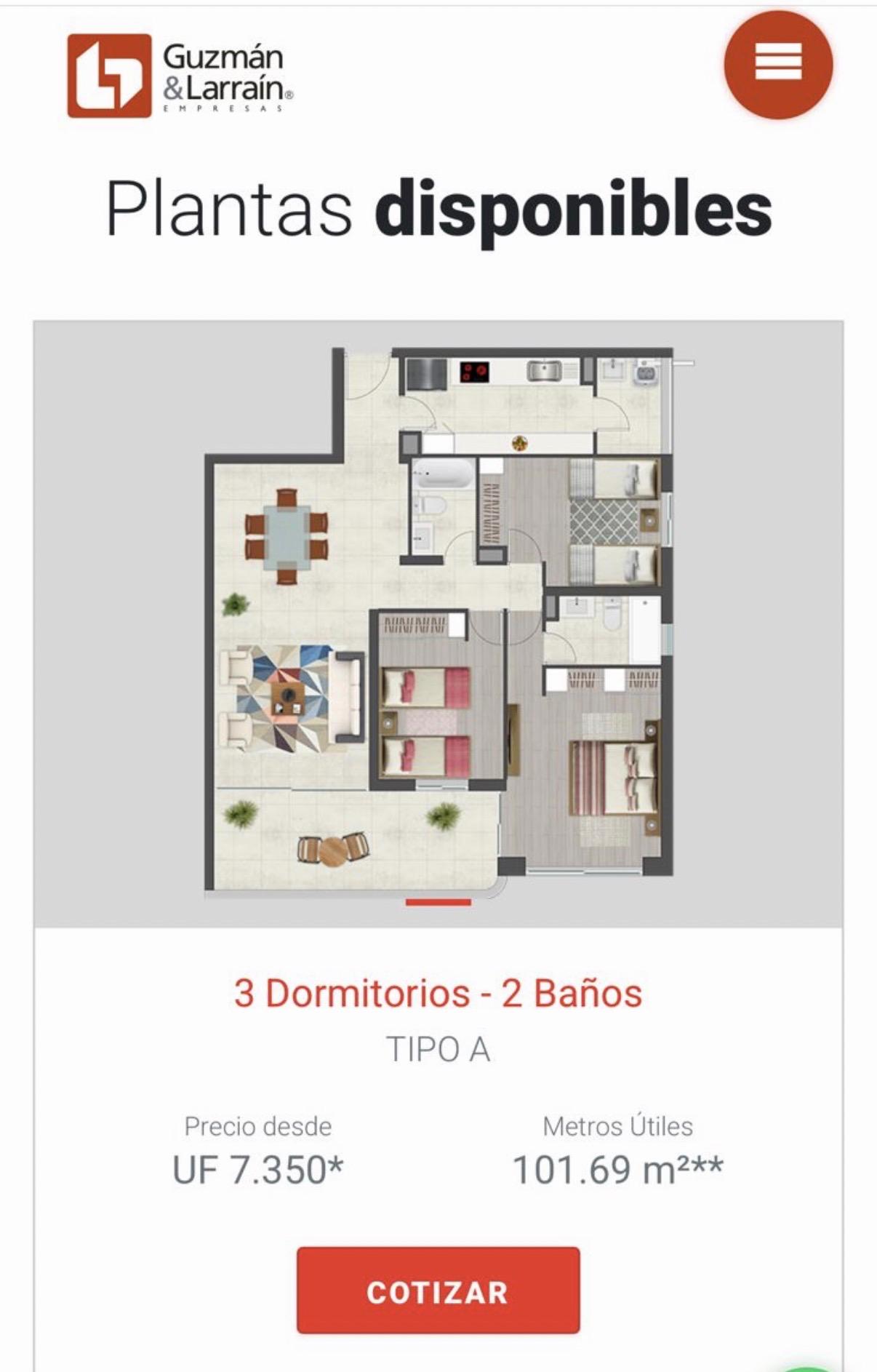Open the hamburger menu
The image size is (877, 1372).
tap(778, 64)
